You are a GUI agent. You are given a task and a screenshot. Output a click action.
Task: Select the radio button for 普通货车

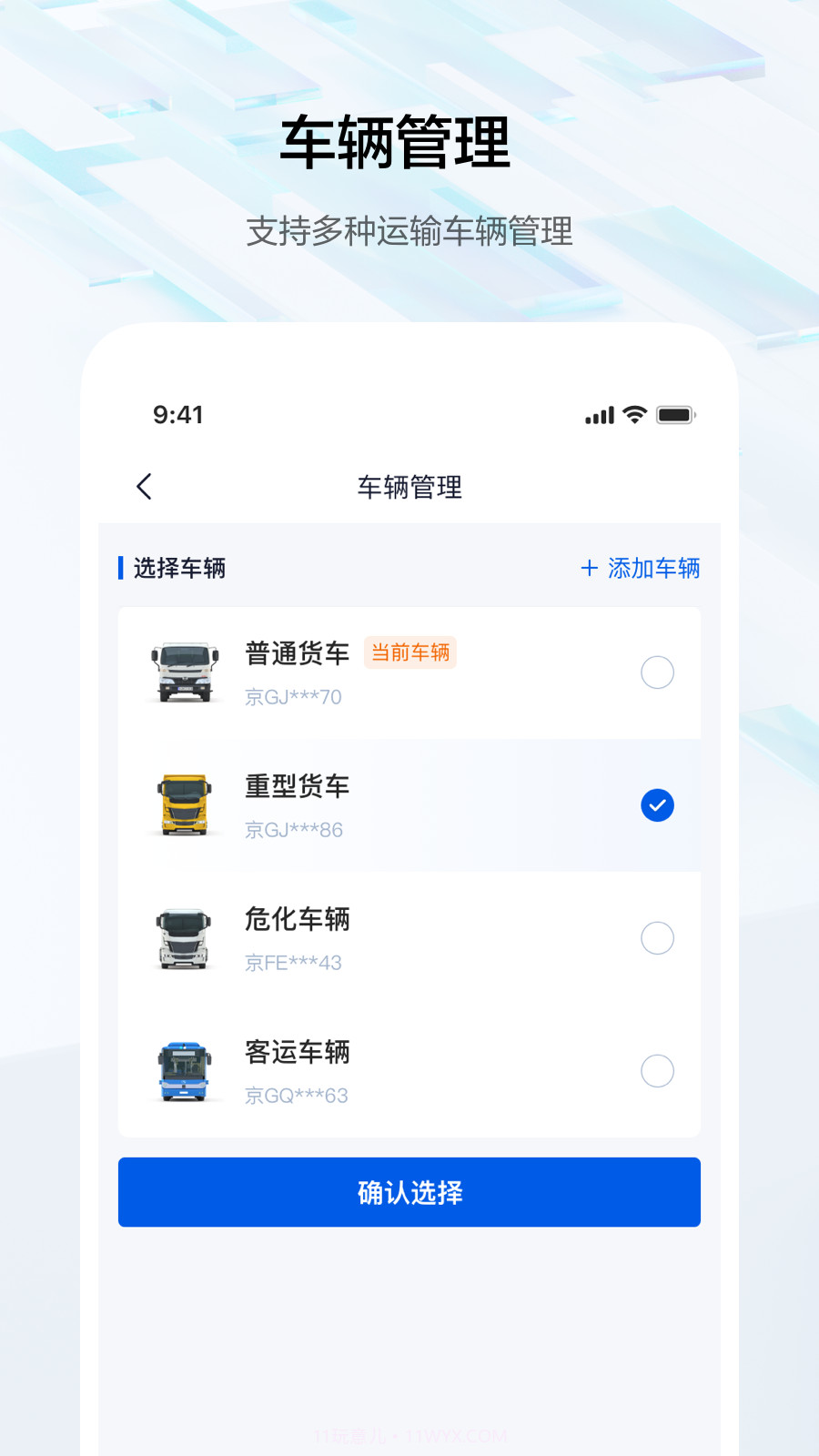point(657,672)
